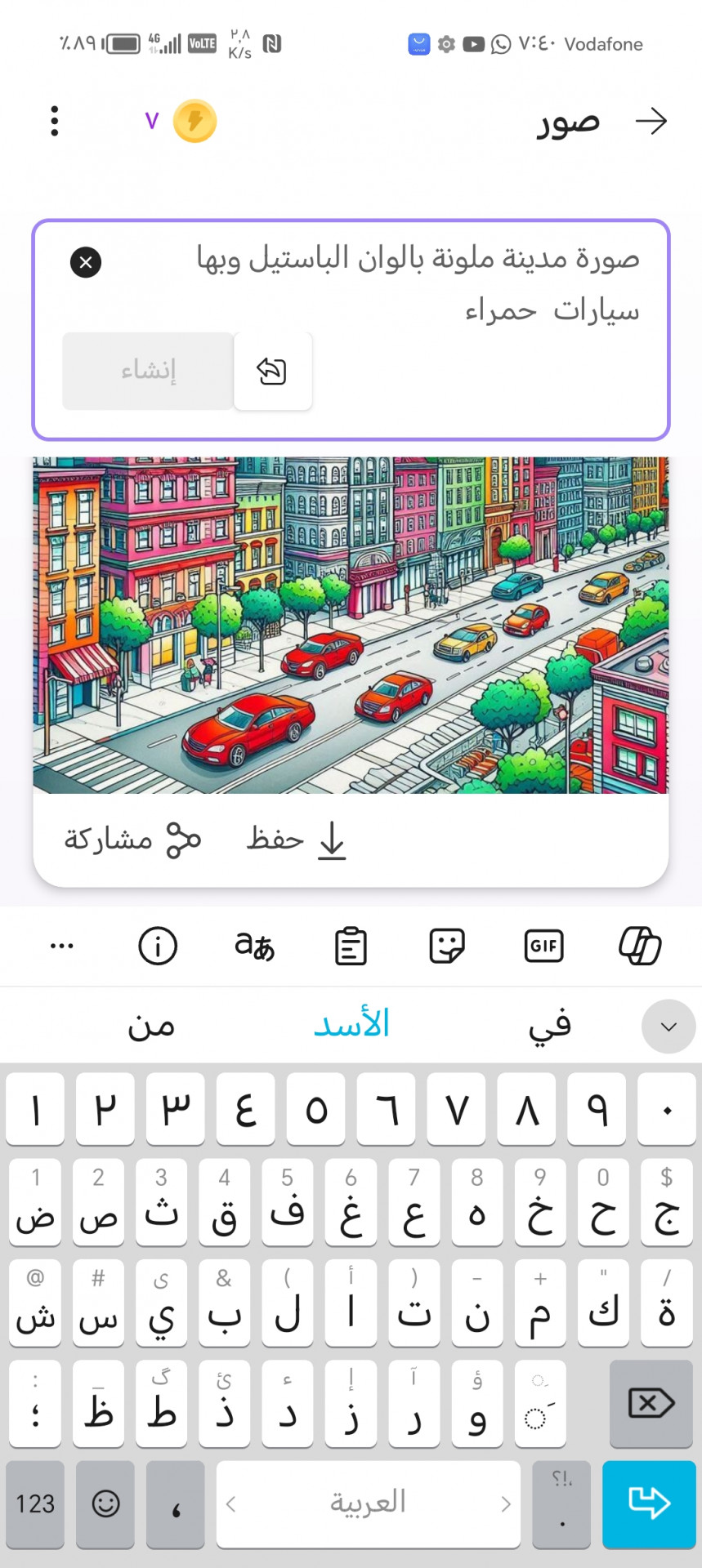702x1568 pixels.
Task: Switch keyboard to 123 symbols layout
Action: click(35, 1503)
